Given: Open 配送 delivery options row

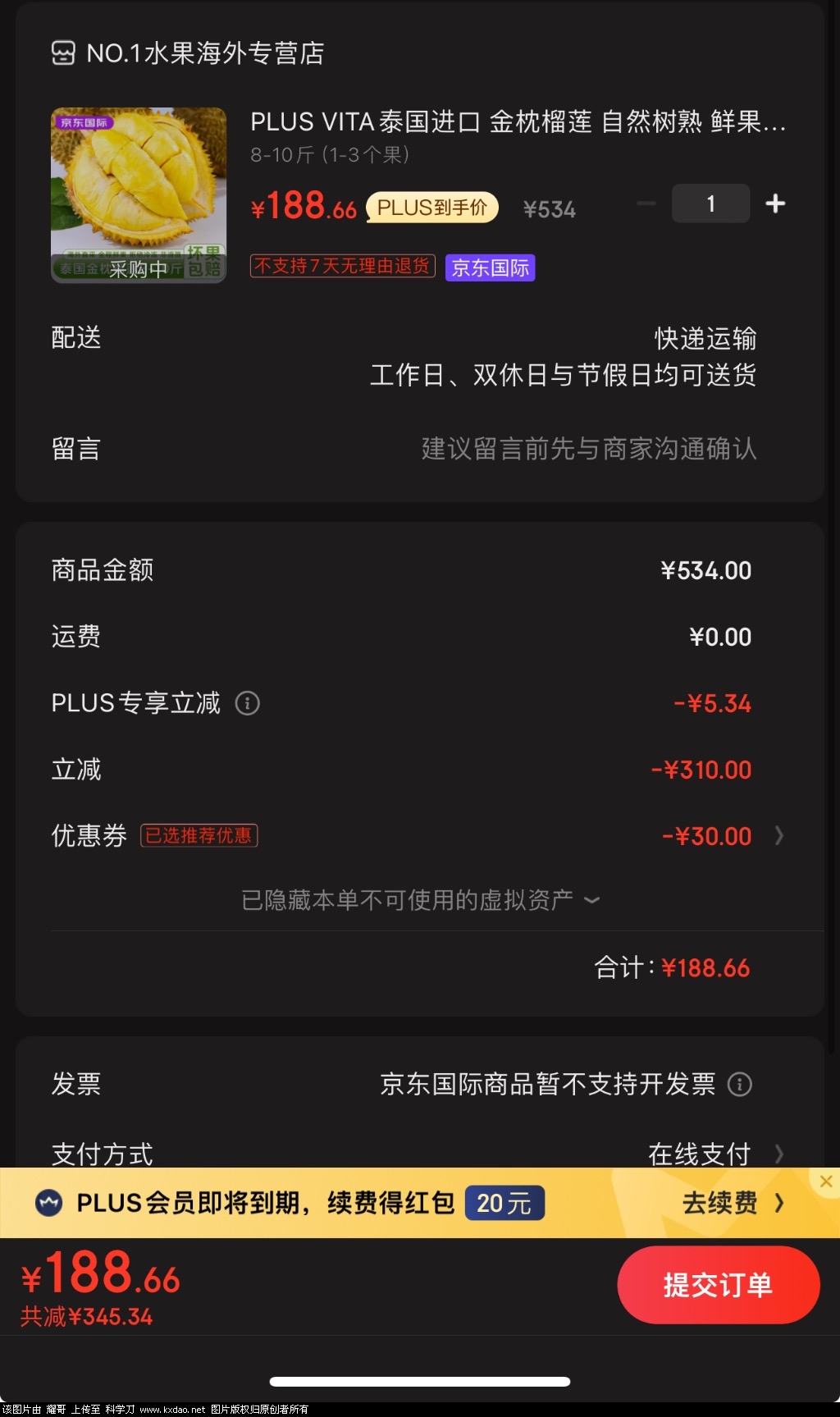Looking at the screenshot, I should pos(418,356).
